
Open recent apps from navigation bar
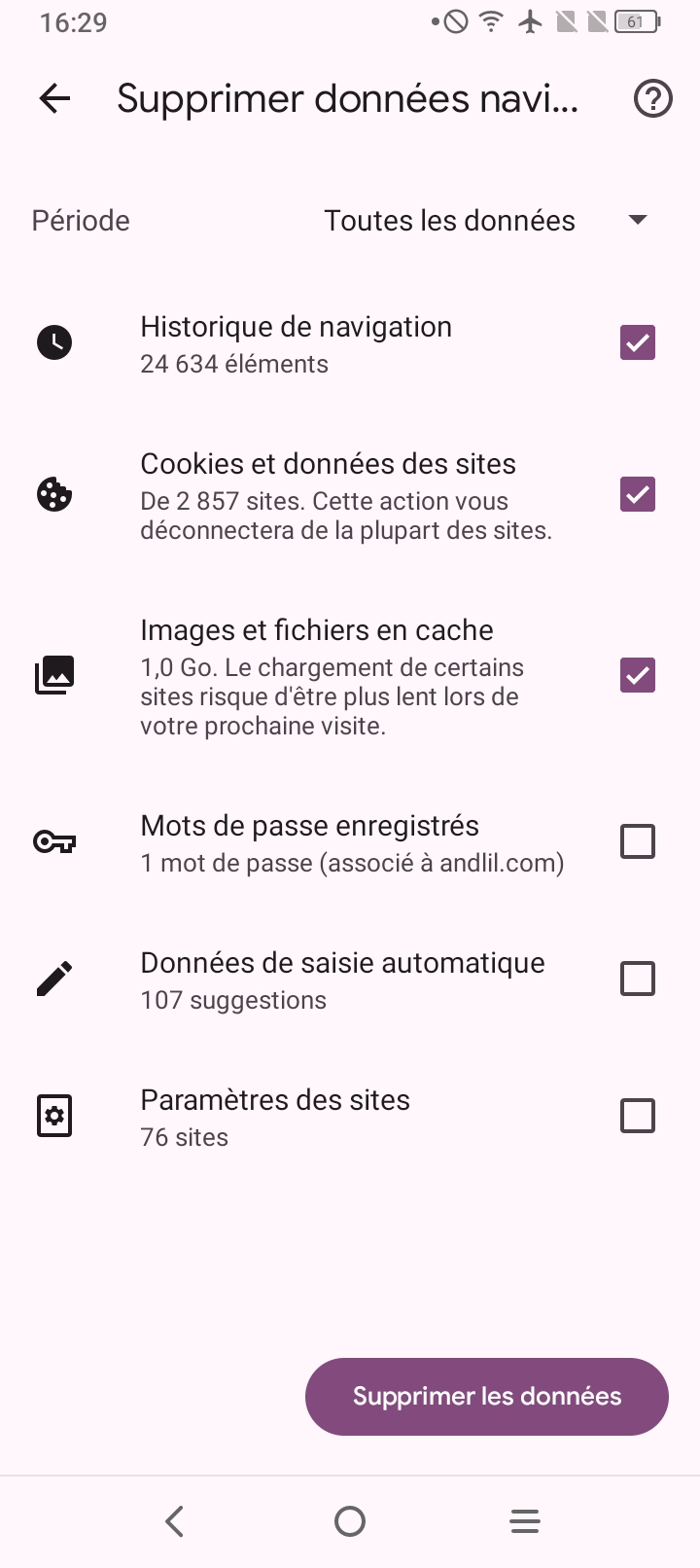pos(525,1521)
